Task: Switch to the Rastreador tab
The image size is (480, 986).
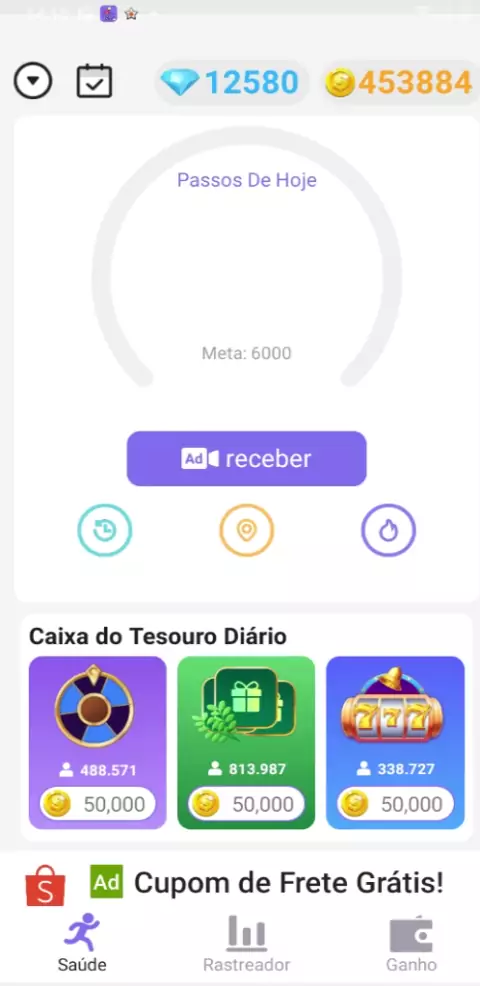Action: click(x=247, y=942)
